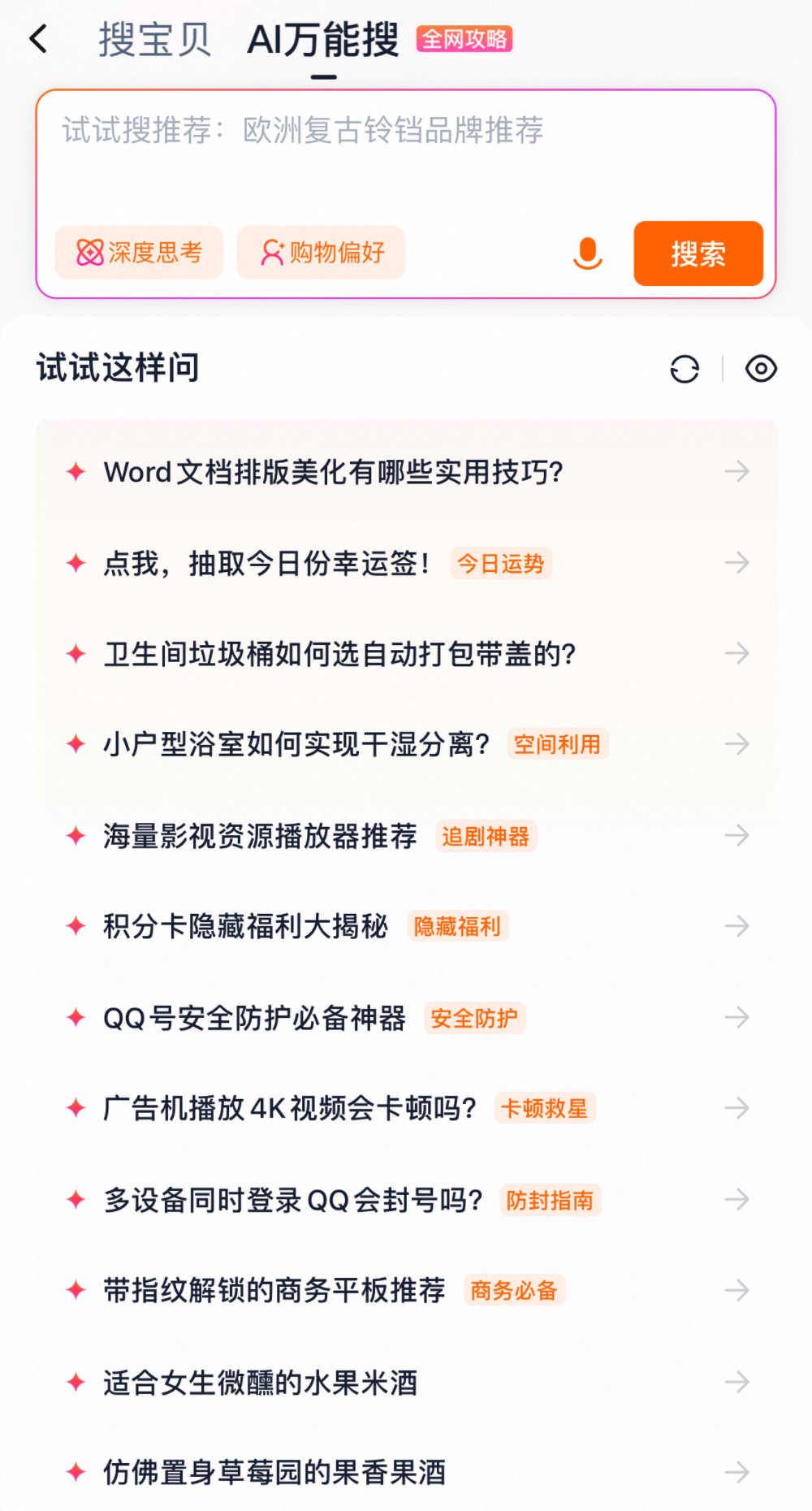Open the 购物偏好 chip
The width and height of the screenshot is (812, 1511).
[x=321, y=253]
